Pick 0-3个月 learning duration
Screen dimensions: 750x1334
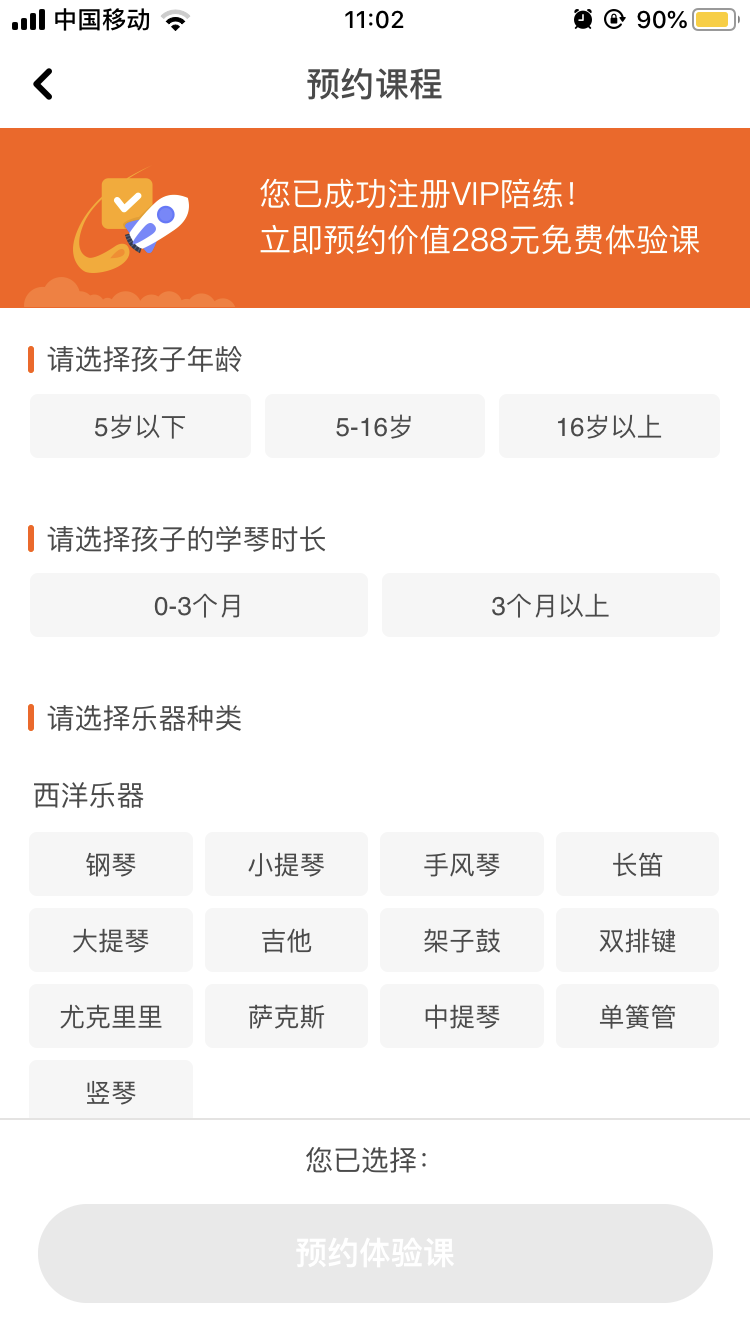coord(198,604)
